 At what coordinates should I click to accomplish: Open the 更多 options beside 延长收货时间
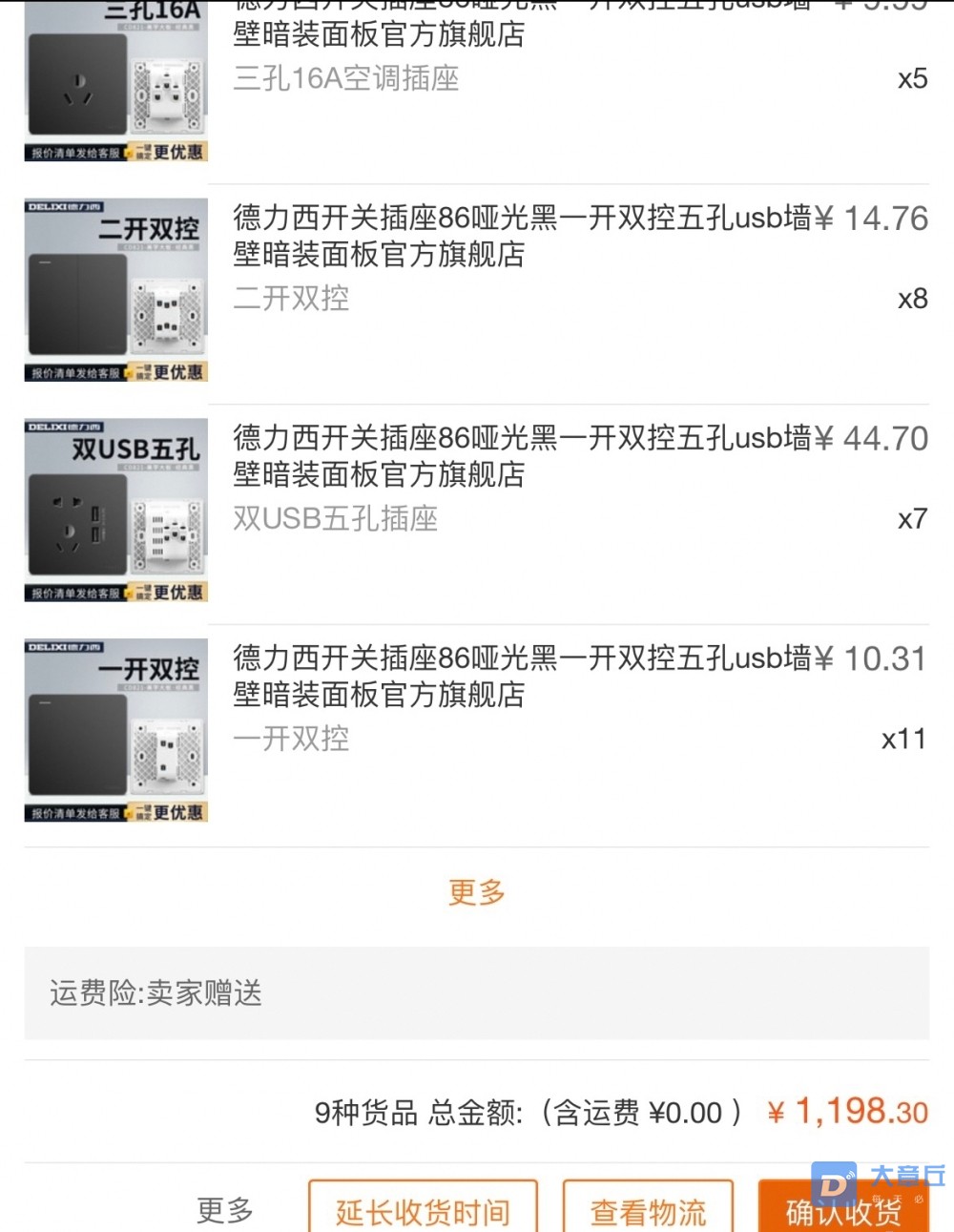[225, 1210]
